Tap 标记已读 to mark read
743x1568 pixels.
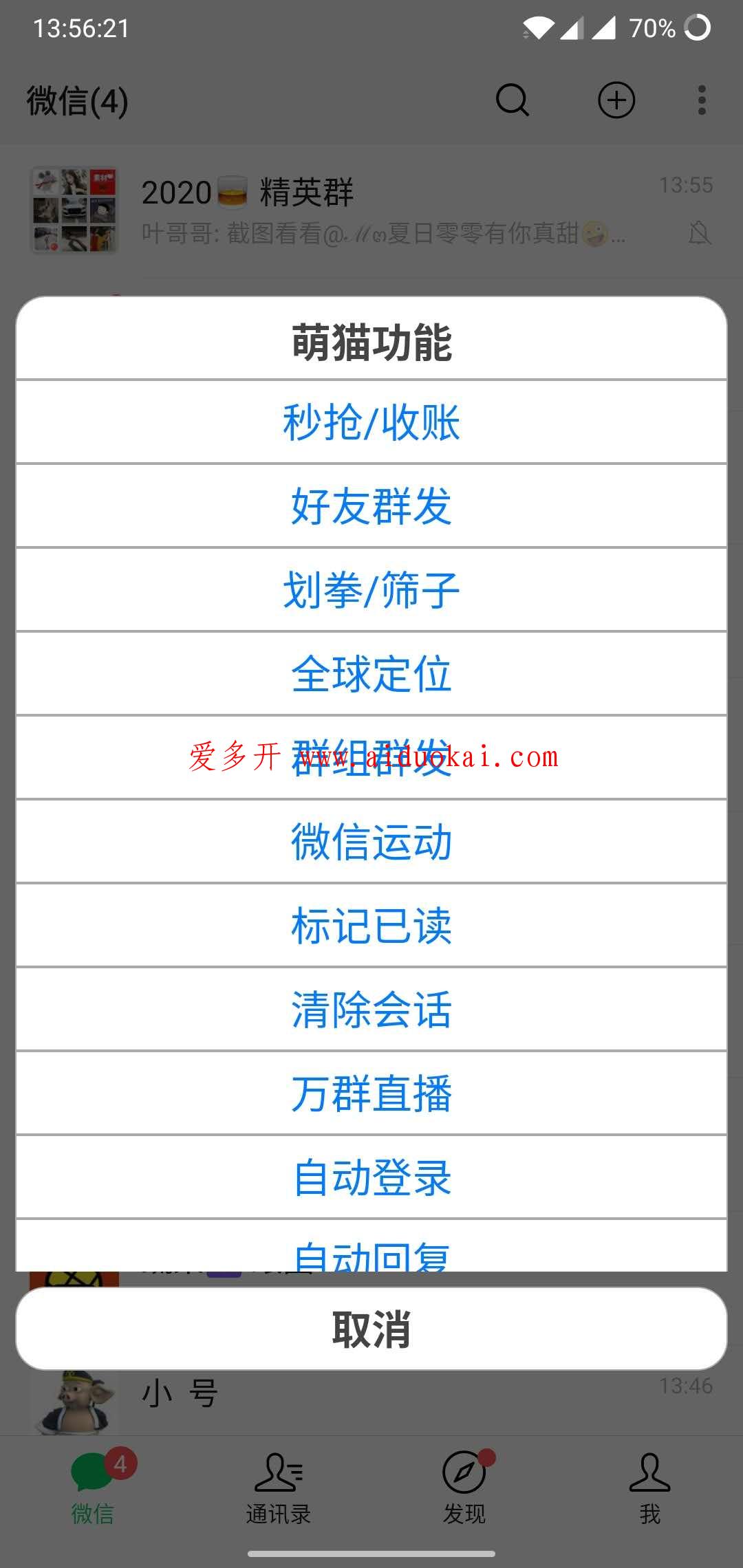(x=371, y=926)
